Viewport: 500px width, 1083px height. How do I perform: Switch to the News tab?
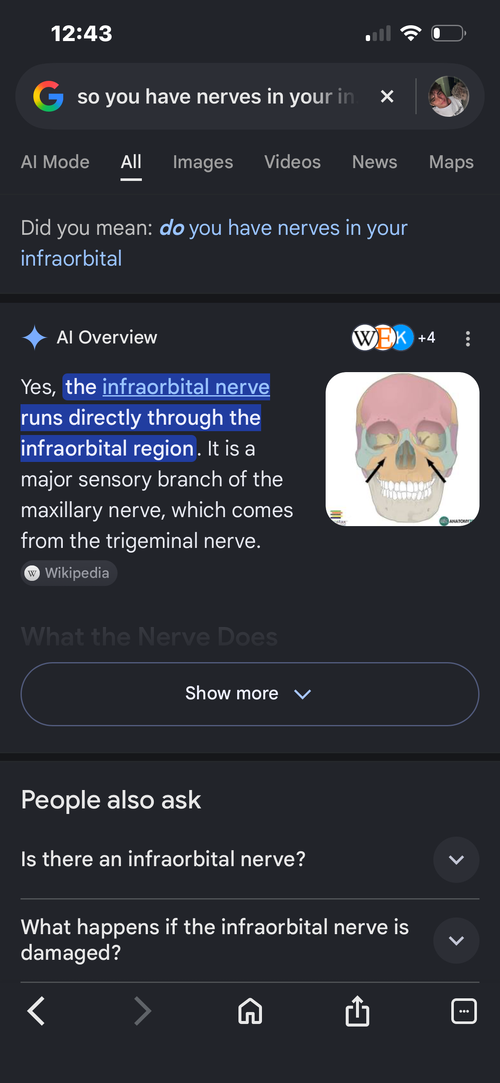click(374, 162)
